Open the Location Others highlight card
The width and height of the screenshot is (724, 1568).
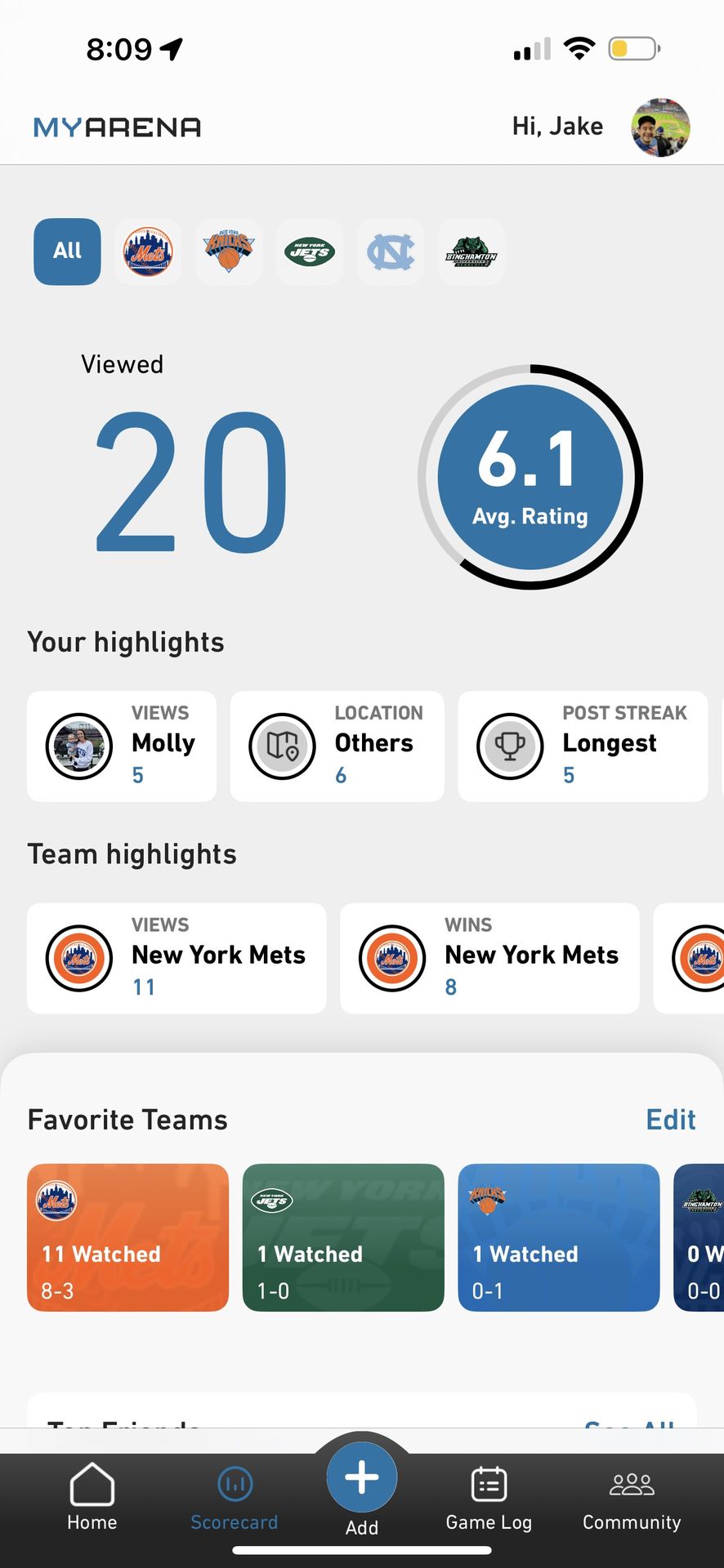click(337, 746)
